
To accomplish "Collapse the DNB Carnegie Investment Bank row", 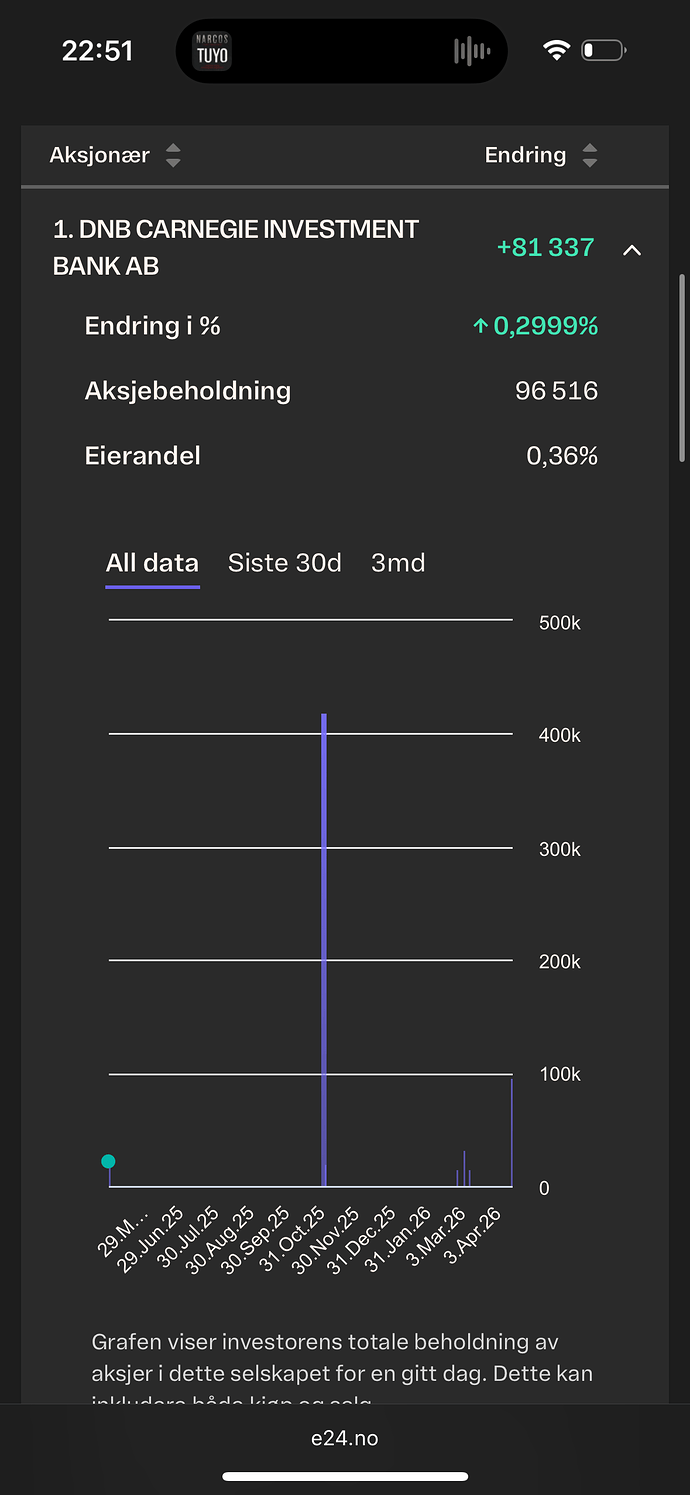I will coord(631,249).
